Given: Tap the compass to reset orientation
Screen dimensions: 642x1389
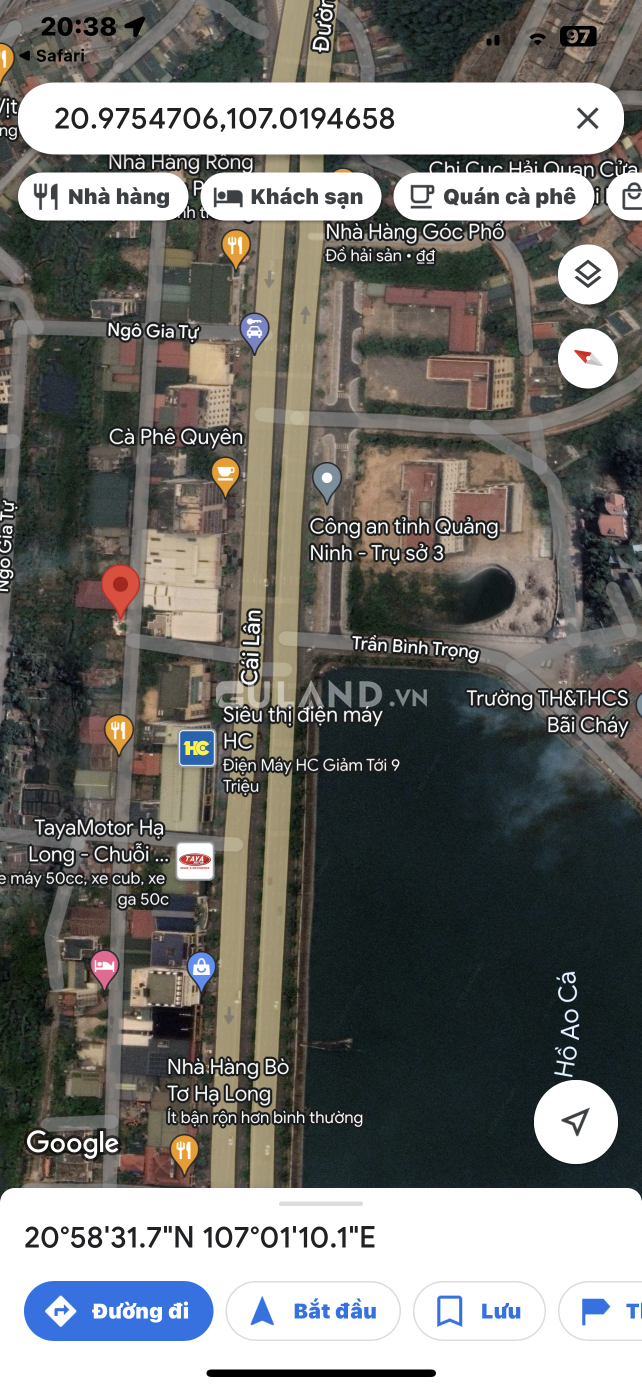Looking at the screenshot, I should click(587, 357).
